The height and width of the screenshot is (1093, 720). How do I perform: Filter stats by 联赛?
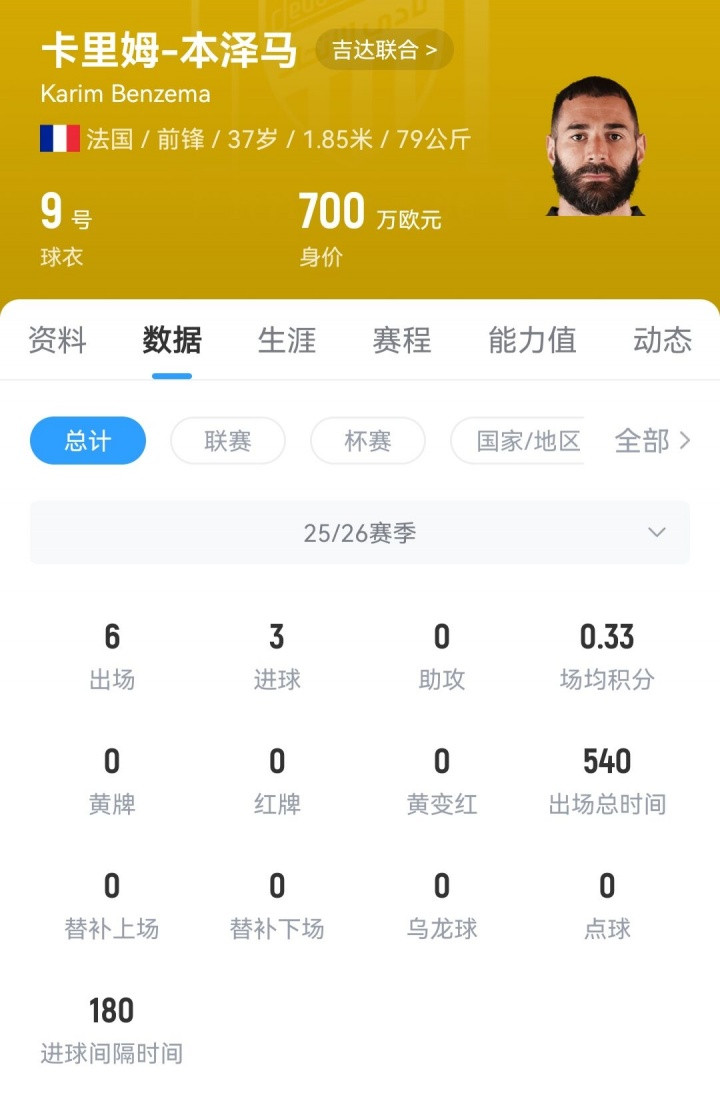coord(228,441)
